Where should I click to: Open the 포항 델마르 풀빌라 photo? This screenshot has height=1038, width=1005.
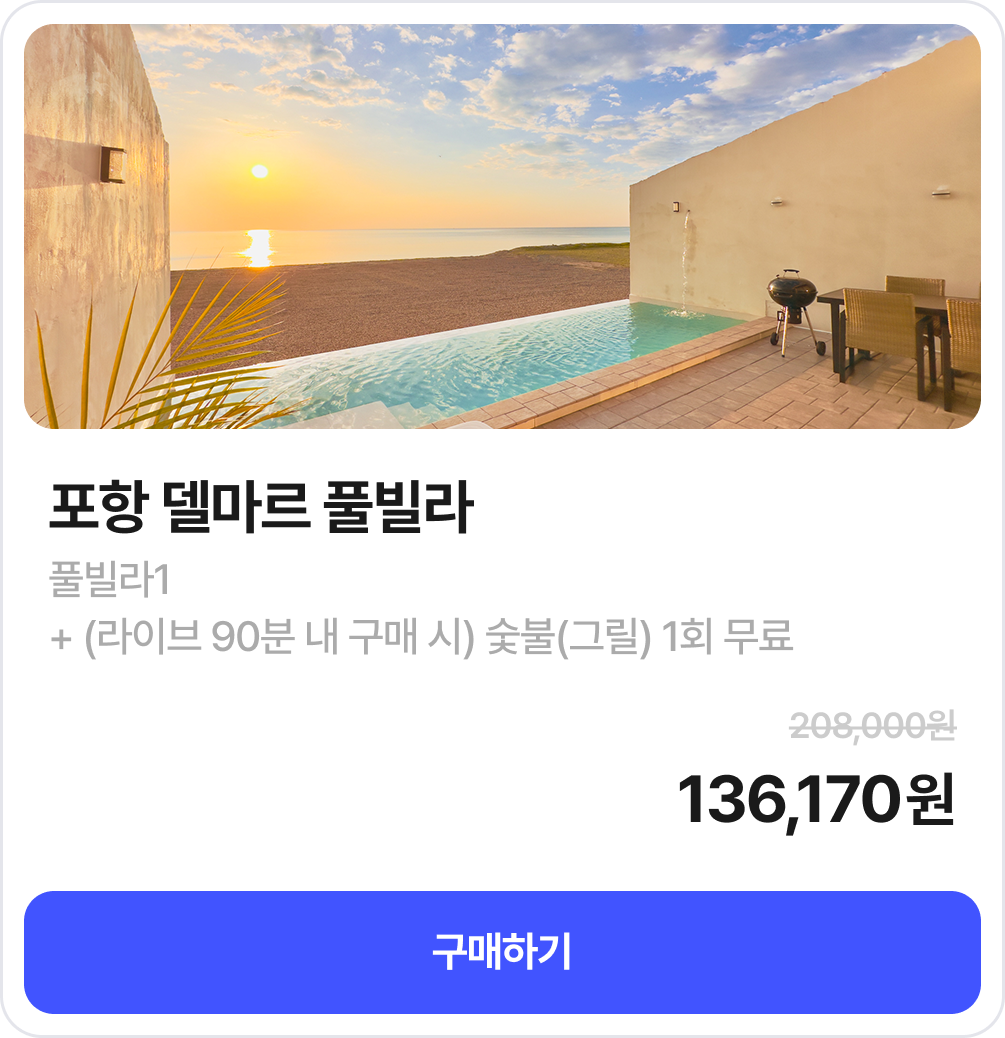[x=502, y=226]
